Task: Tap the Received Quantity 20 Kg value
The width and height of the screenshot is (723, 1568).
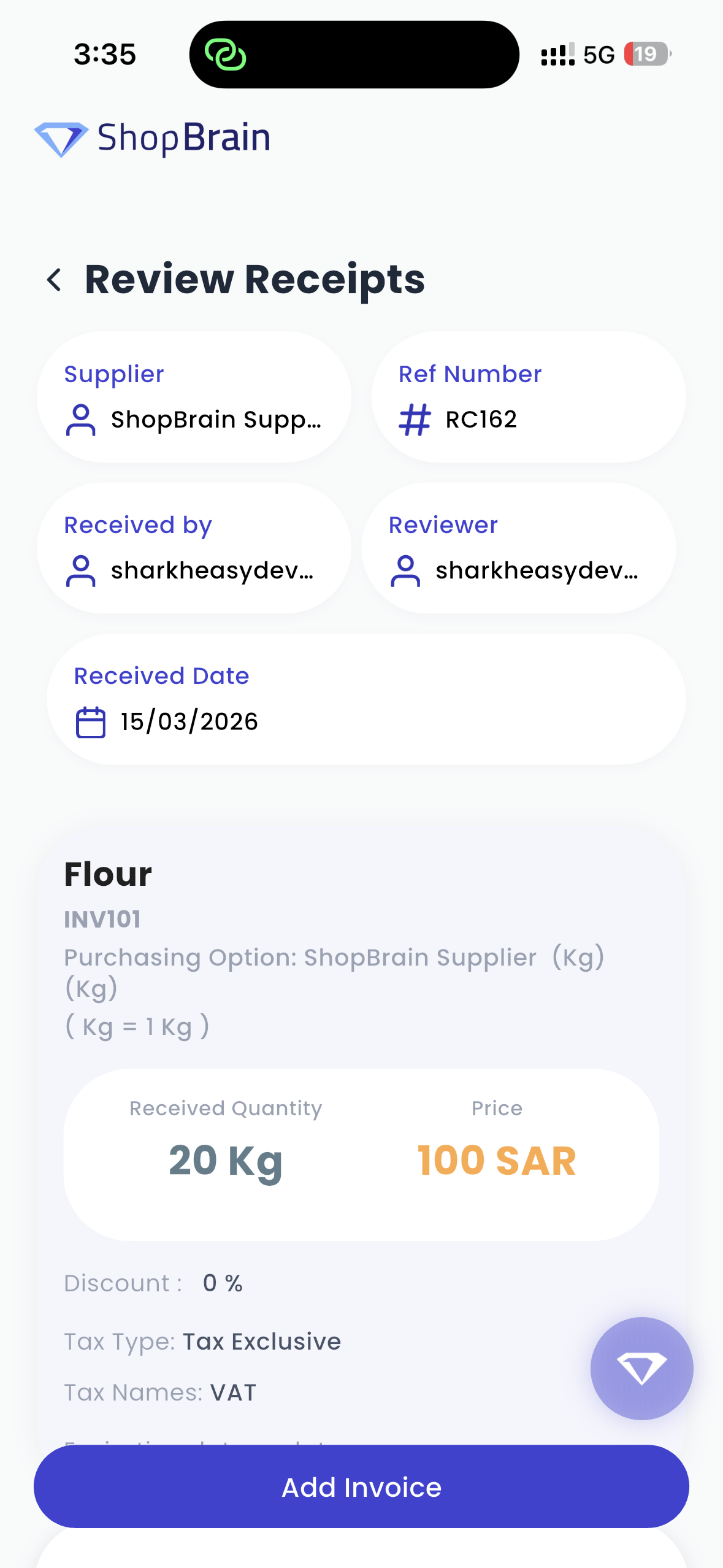Action: coord(225,1159)
